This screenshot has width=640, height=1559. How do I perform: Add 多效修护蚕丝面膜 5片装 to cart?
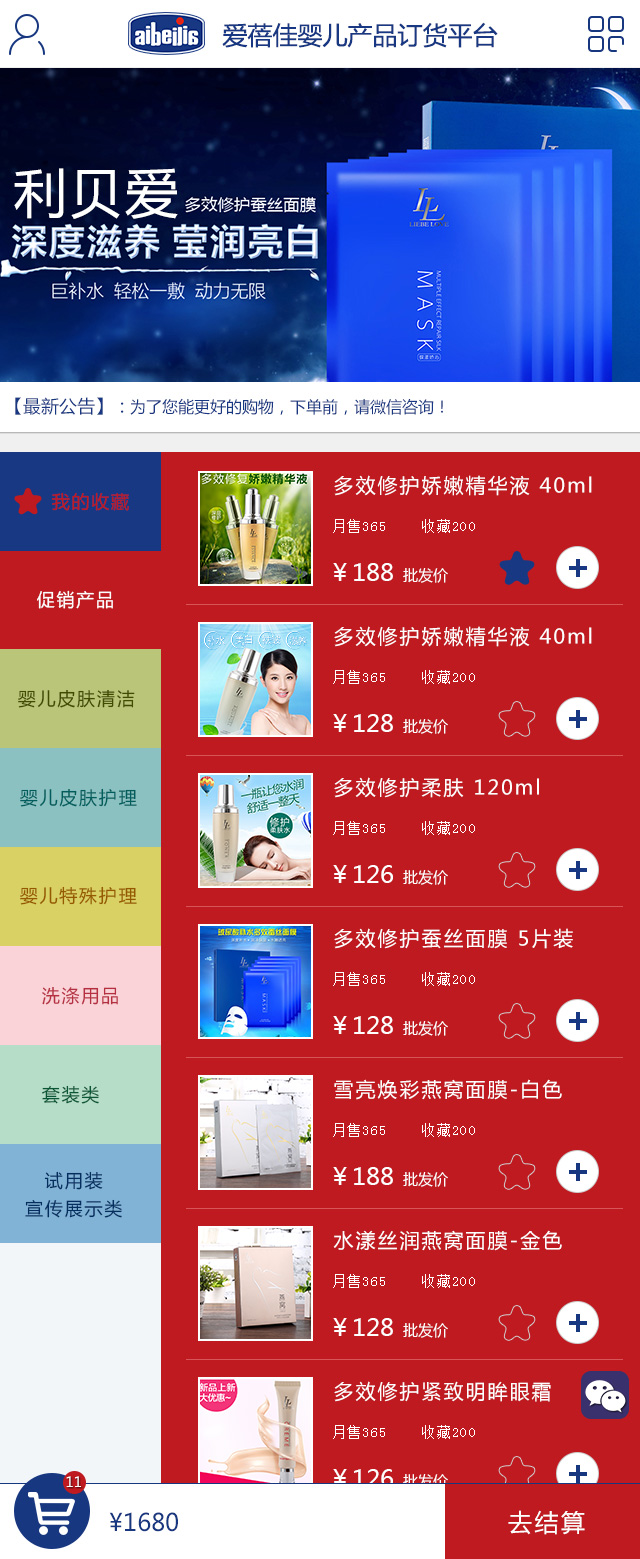point(577,1021)
